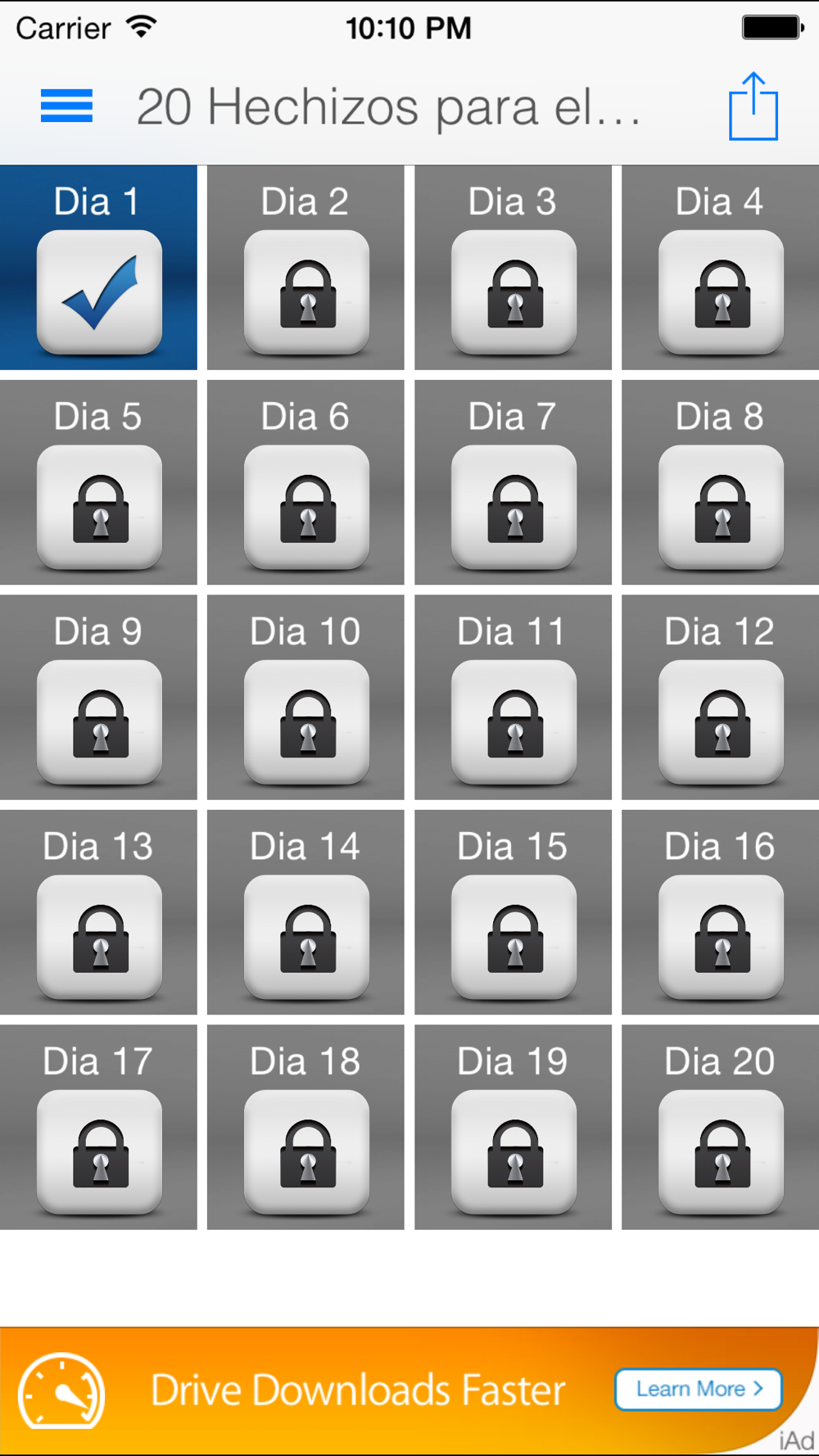
Task: Choose Dia 15
Action: 513,912
